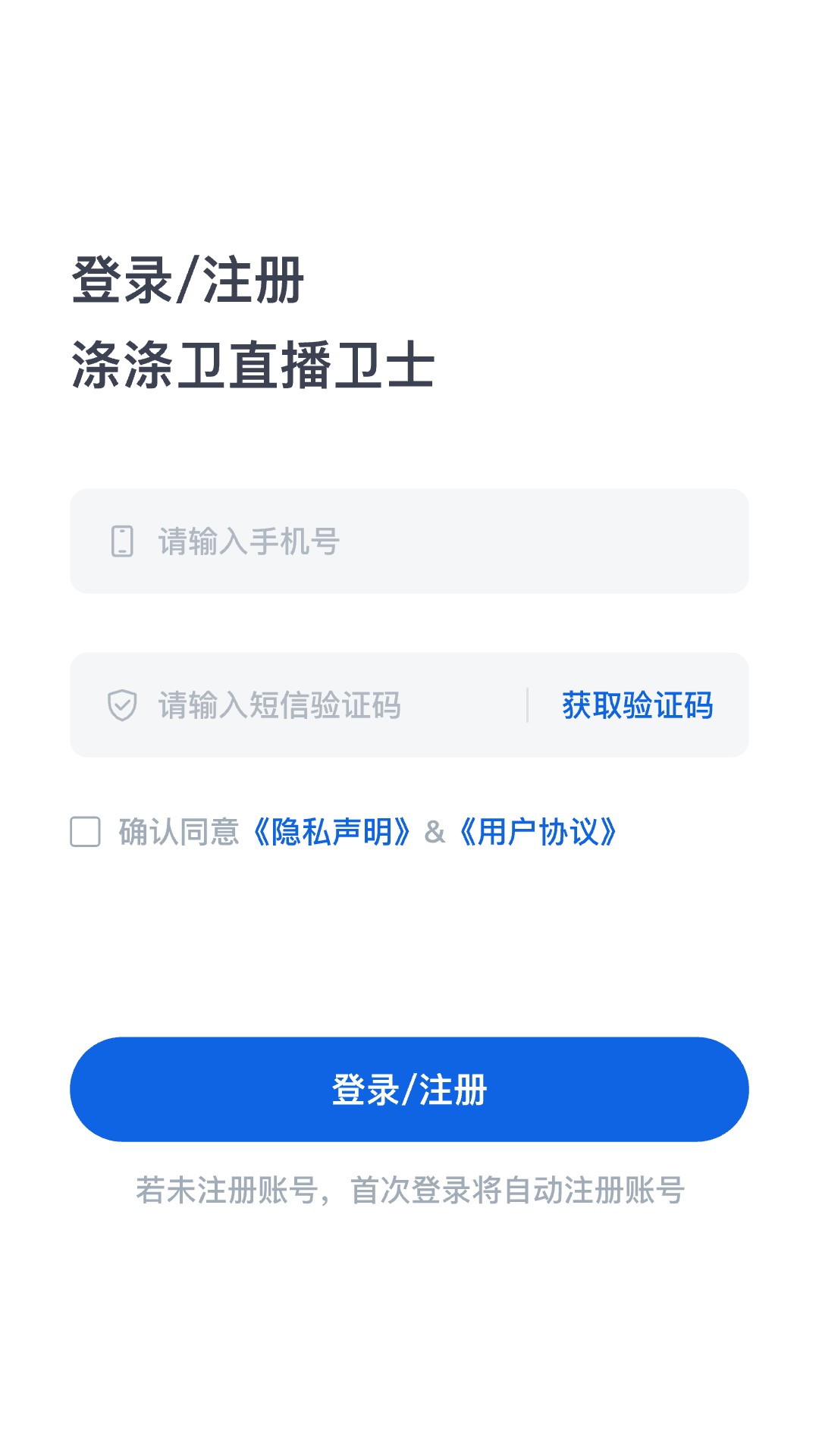
Task: Click 获取验证码 to request a code
Action: [x=638, y=704]
